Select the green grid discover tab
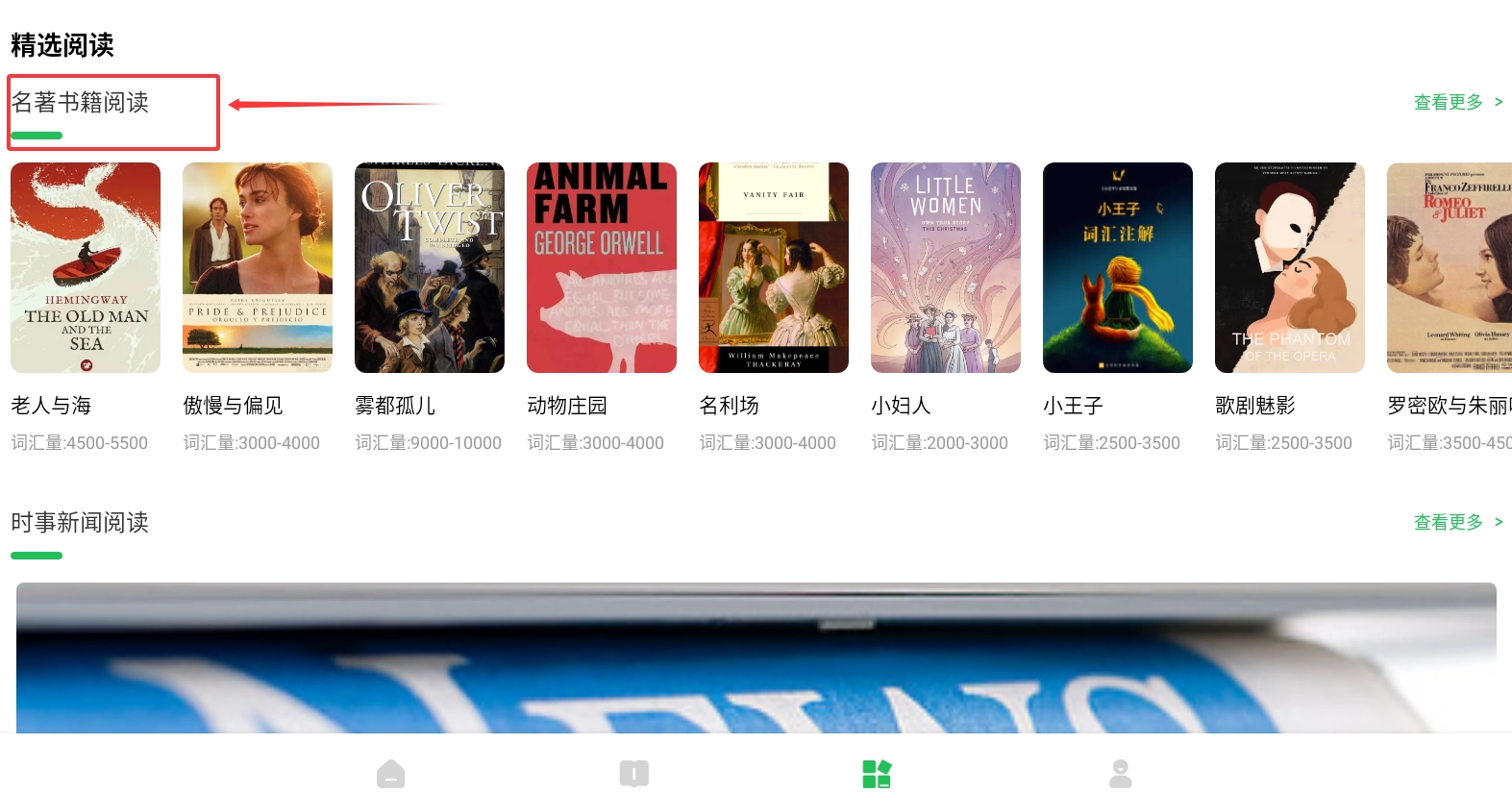Screen dimensions: 1512x794 coord(877,773)
